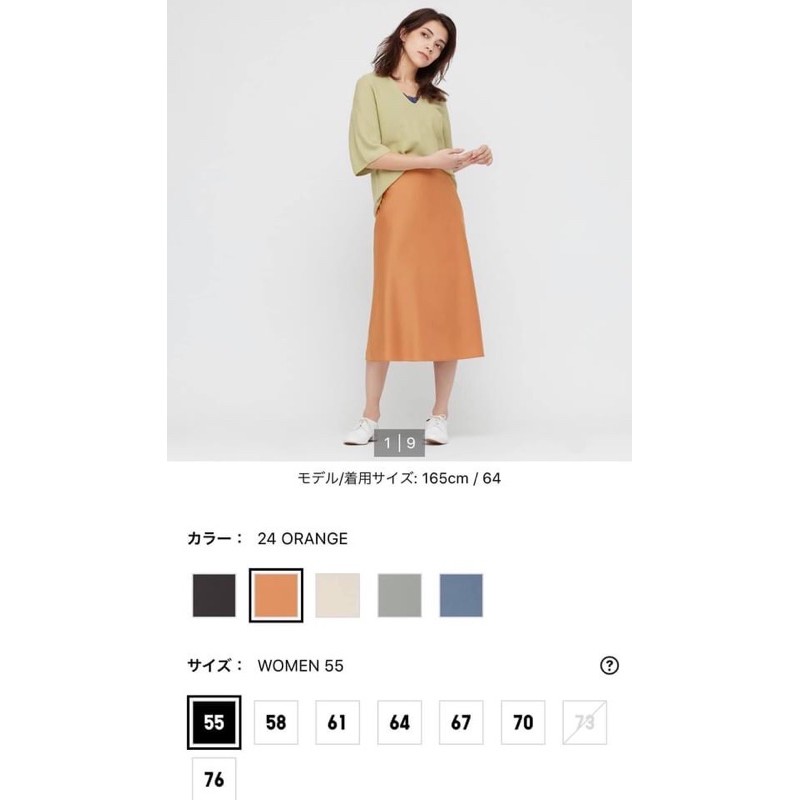Select size 61
The width and height of the screenshot is (800, 800).
pyautogui.click(x=337, y=722)
